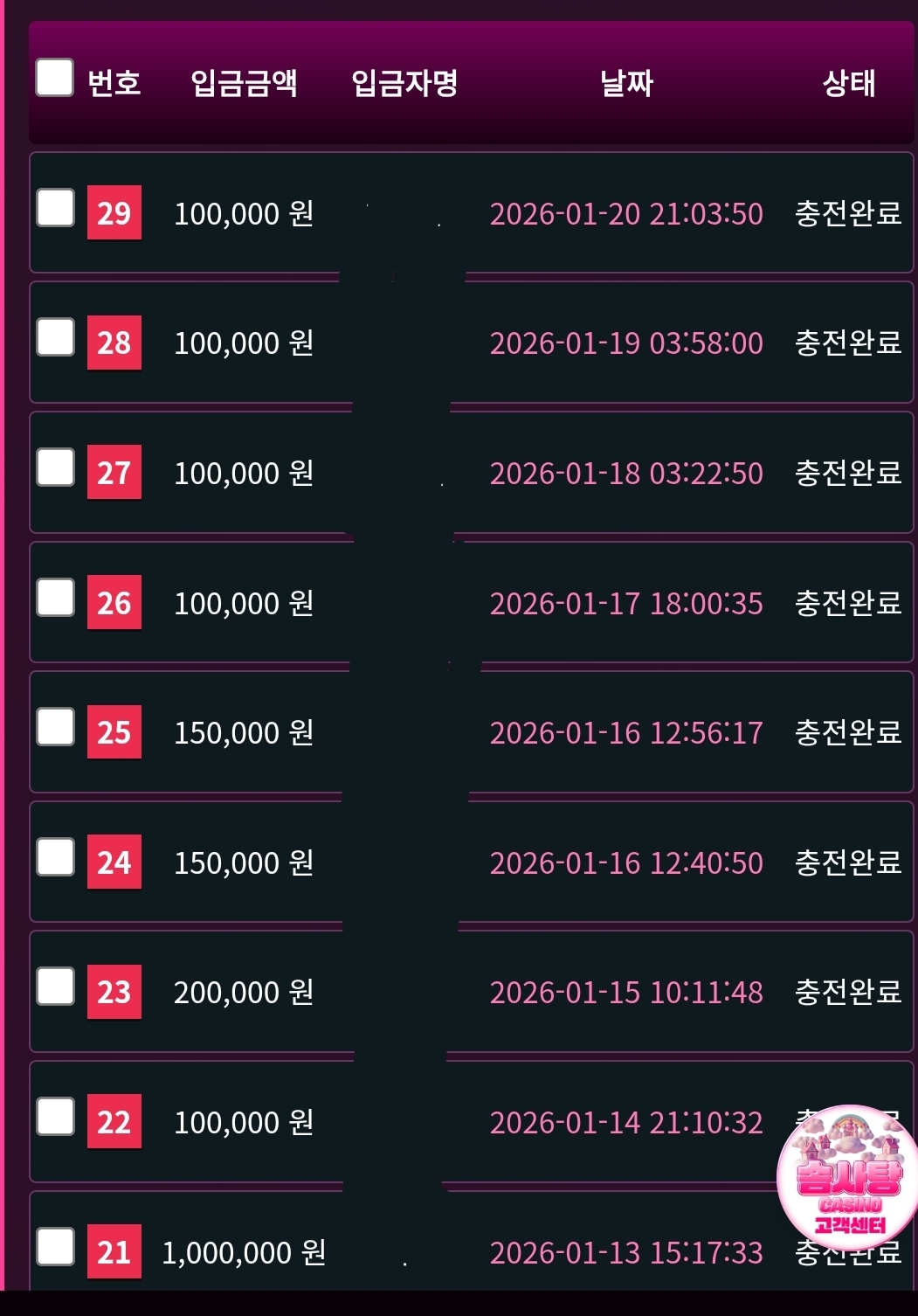Tick the checkbox for the 200,000원 deposit
This screenshot has height=1316, width=918.
tap(55, 987)
